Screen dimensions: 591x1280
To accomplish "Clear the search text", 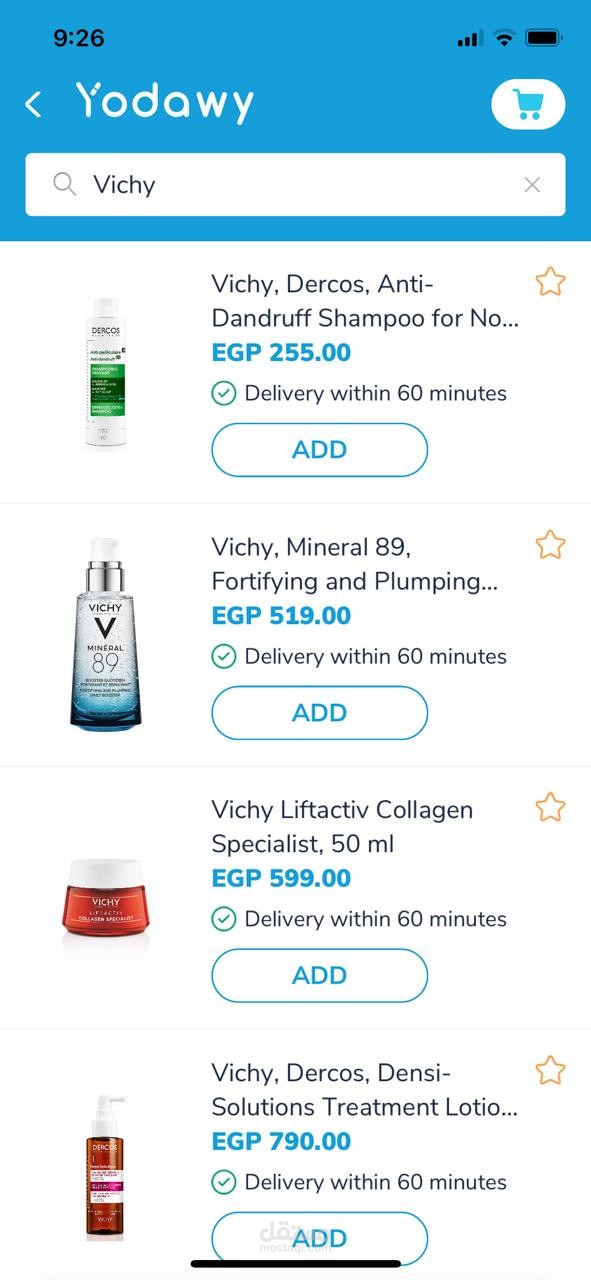I will [x=532, y=184].
